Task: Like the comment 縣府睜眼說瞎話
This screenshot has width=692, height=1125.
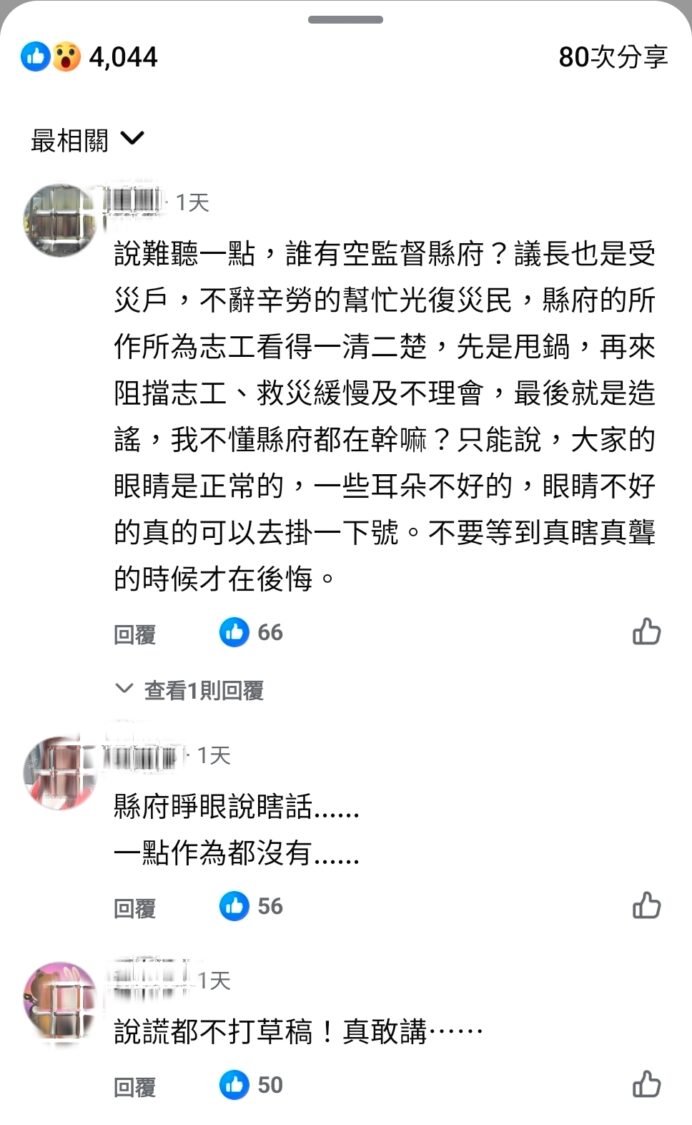Action: pyautogui.click(x=647, y=906)
